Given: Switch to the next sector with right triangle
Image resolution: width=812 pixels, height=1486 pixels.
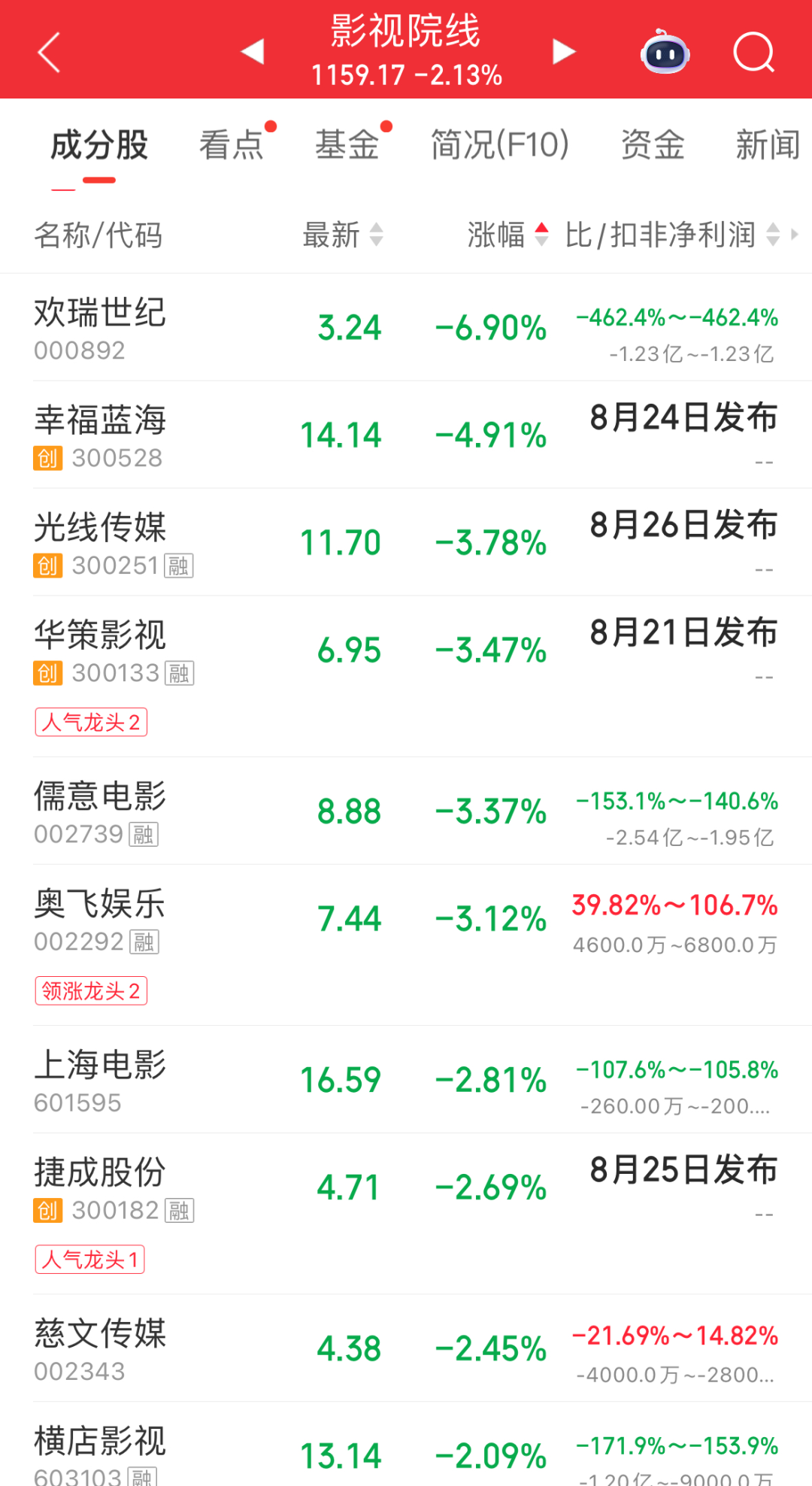Looking at the screenshot, I should coord(563,51).
